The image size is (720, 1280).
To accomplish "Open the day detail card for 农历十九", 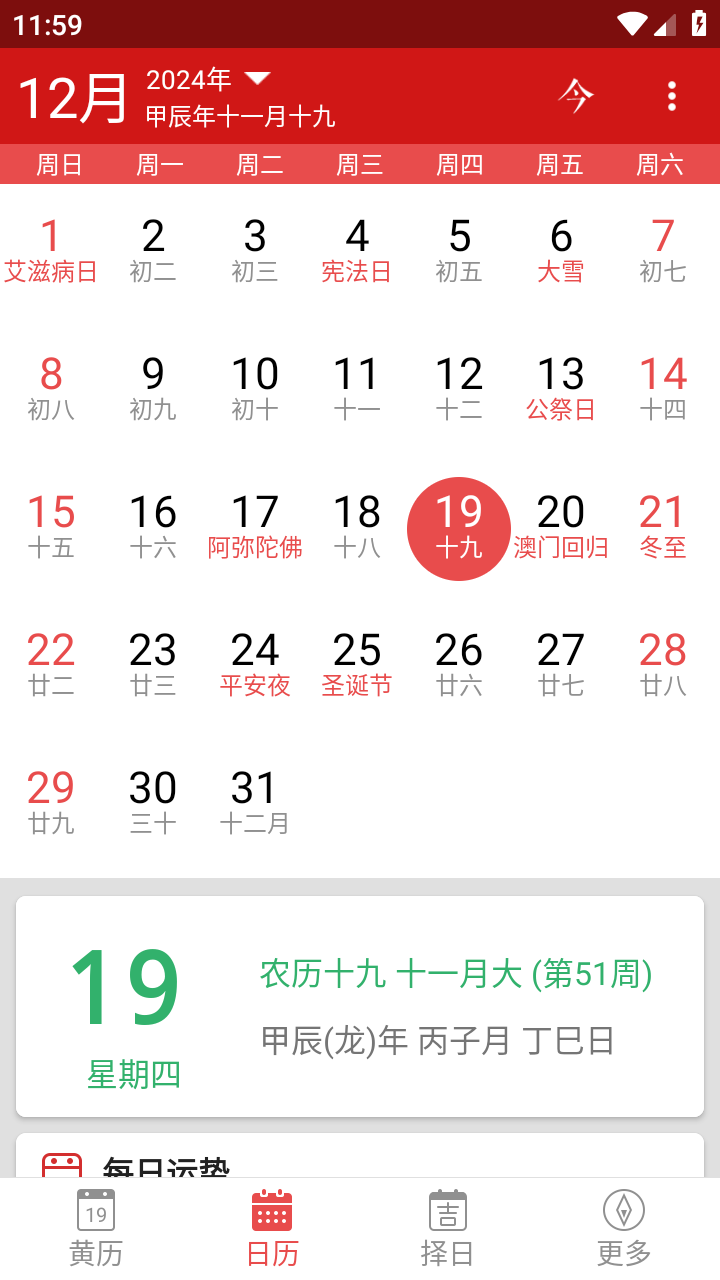I will coord(360,1006).
